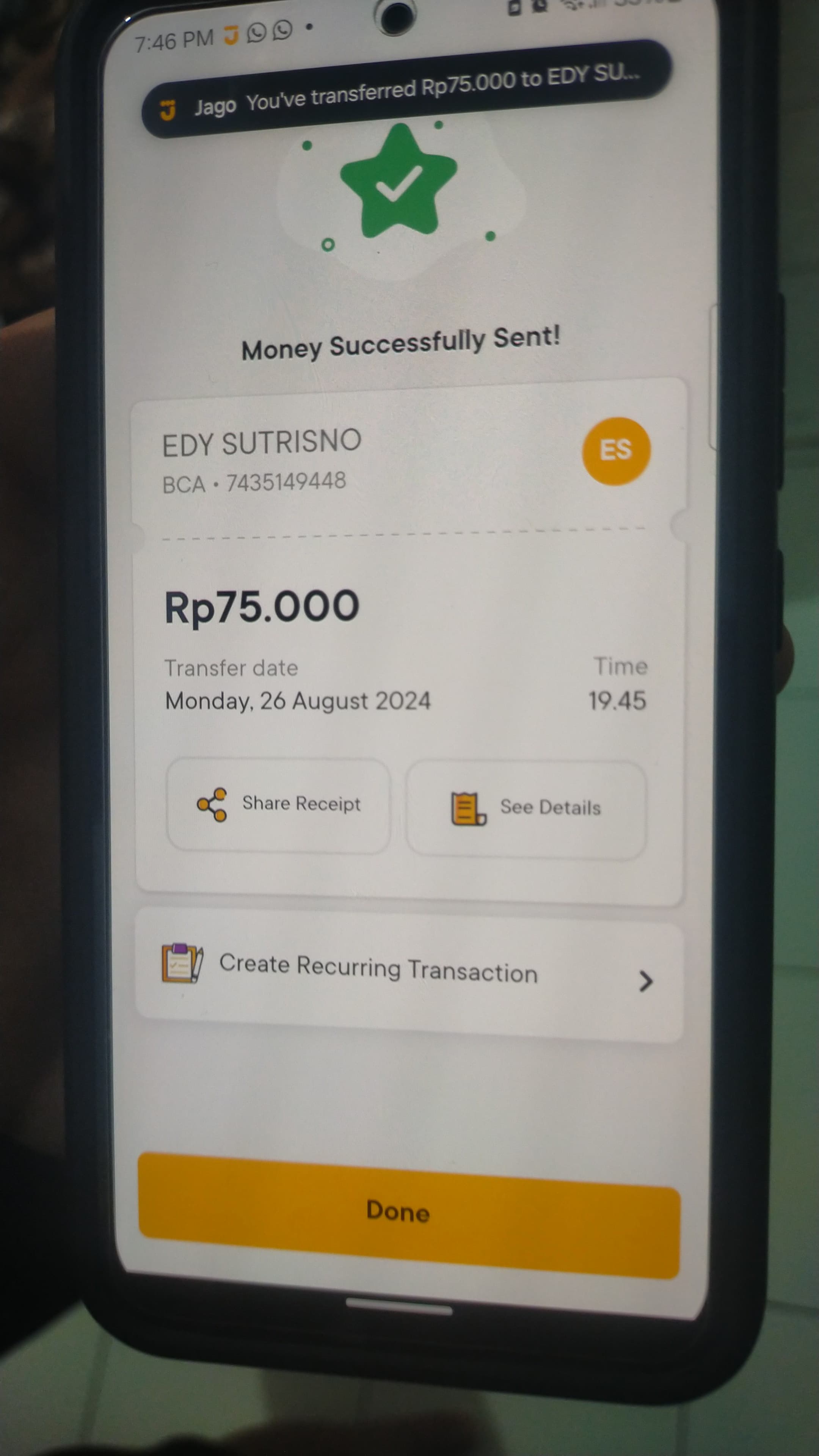
Task: Open Create Recurring Transaction
Action: [408, 973]
